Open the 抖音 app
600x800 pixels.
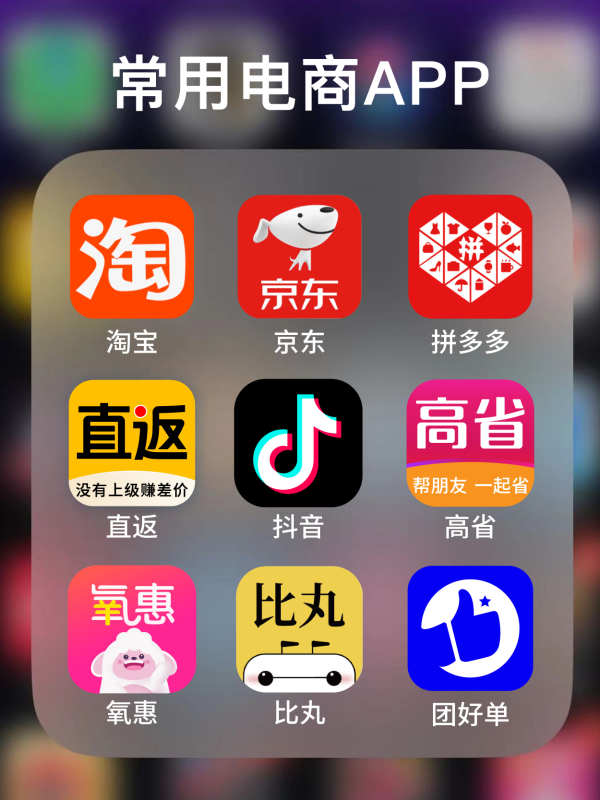pyautogui.click(x=298, y=442)
